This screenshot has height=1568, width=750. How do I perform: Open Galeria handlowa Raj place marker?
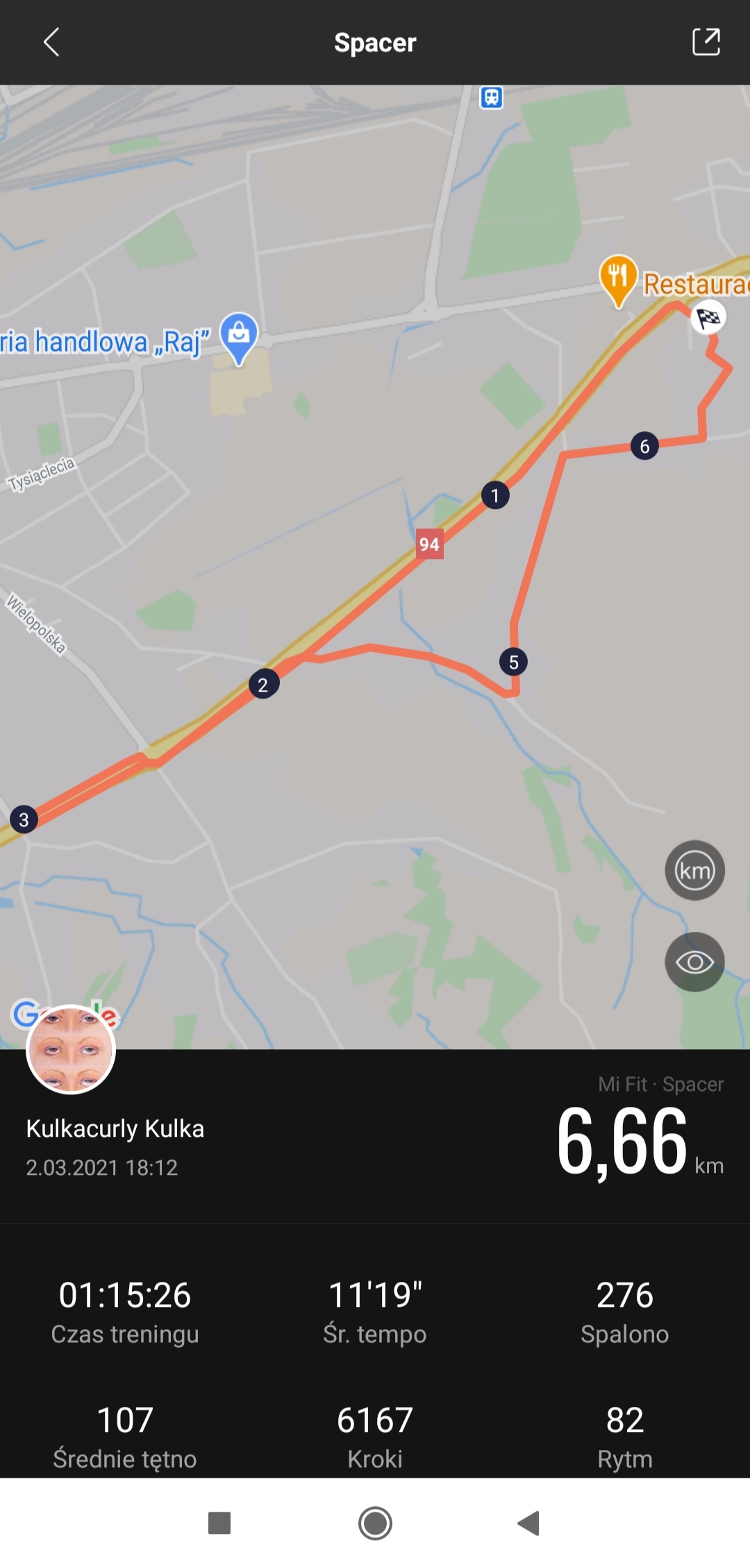coord(238,335)
